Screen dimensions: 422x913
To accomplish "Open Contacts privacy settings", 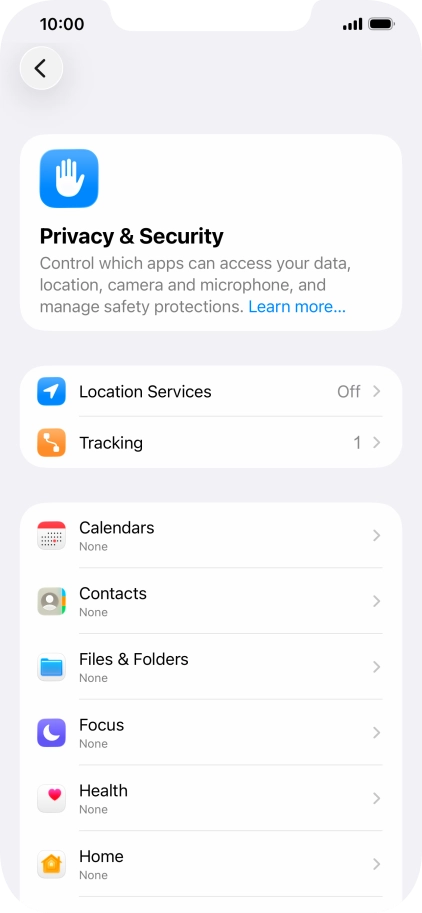I will pos(211,601).
